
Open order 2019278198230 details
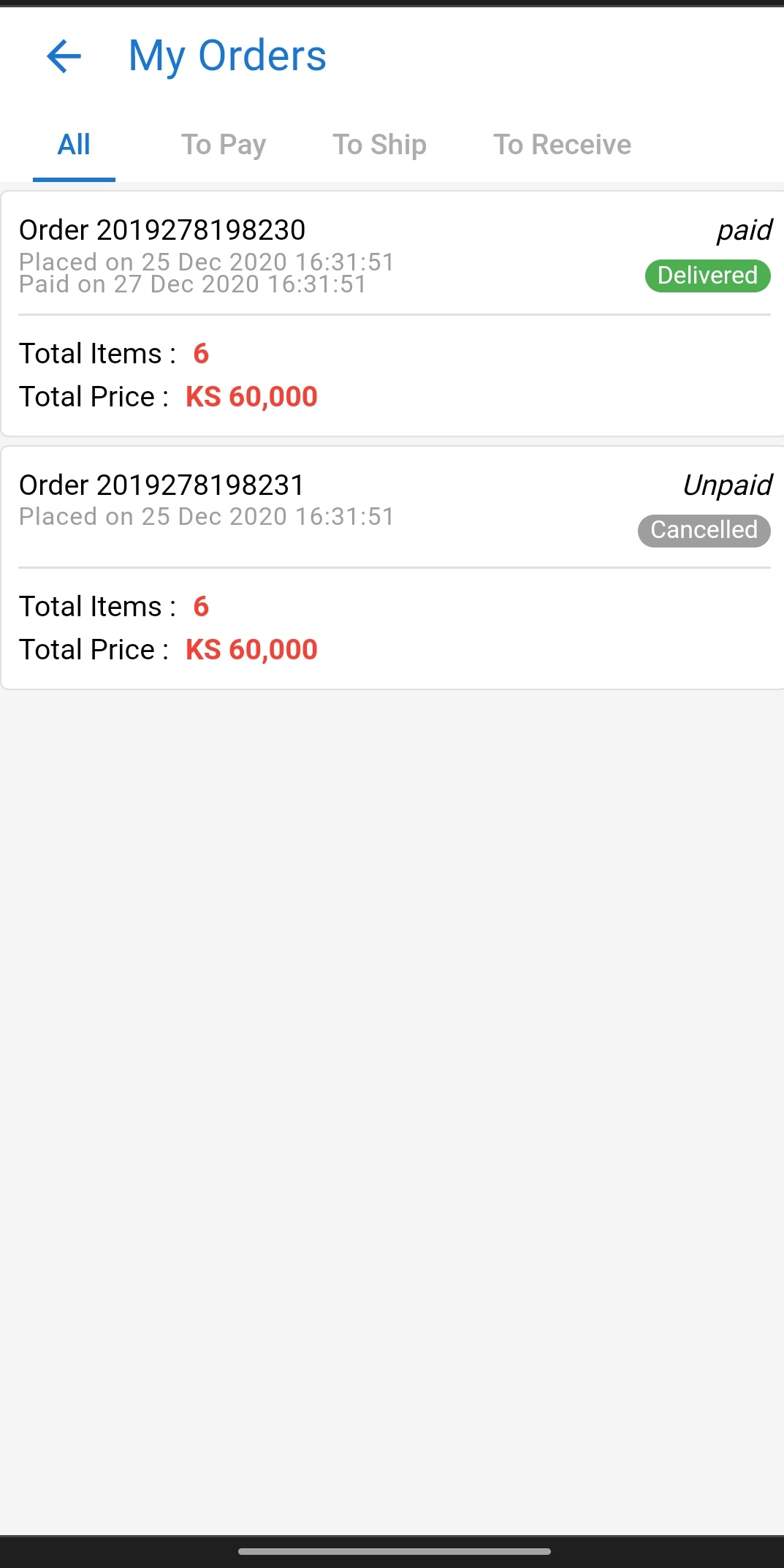pos(393,314)
